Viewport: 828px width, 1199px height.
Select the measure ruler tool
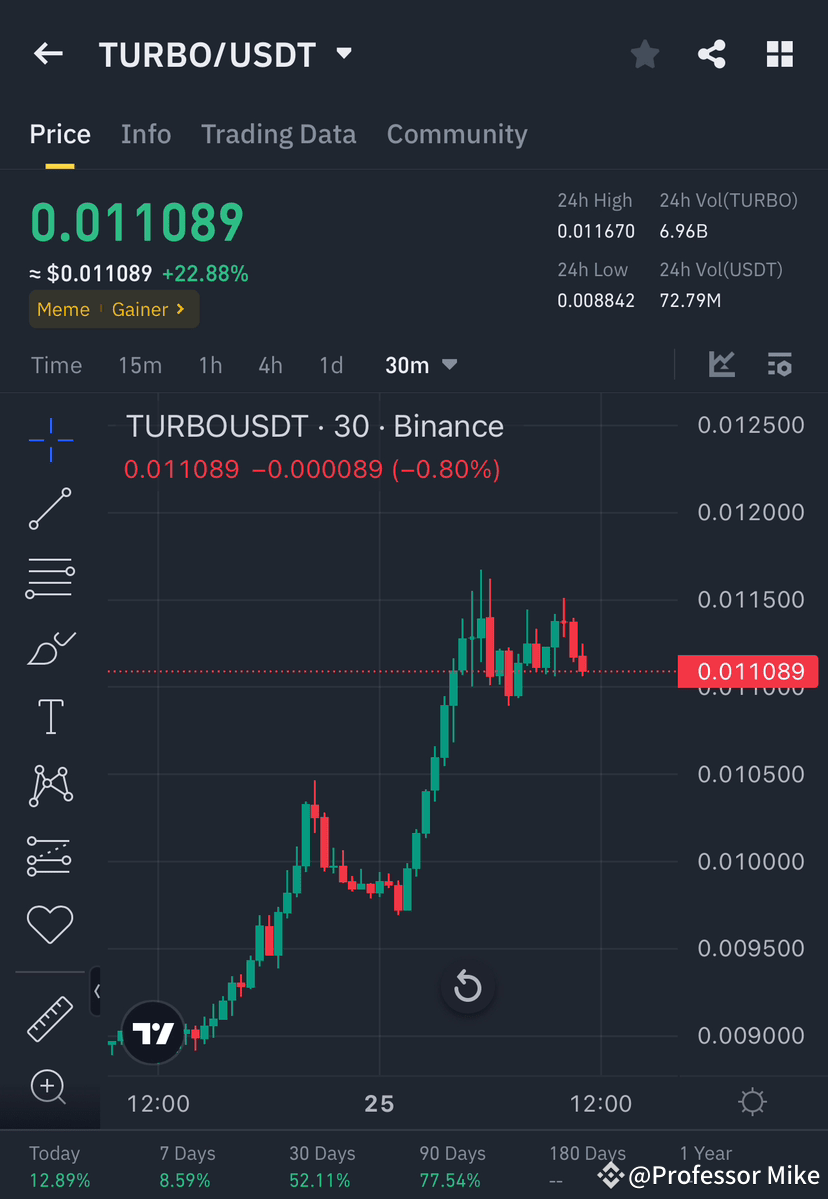pos(50,1018)
